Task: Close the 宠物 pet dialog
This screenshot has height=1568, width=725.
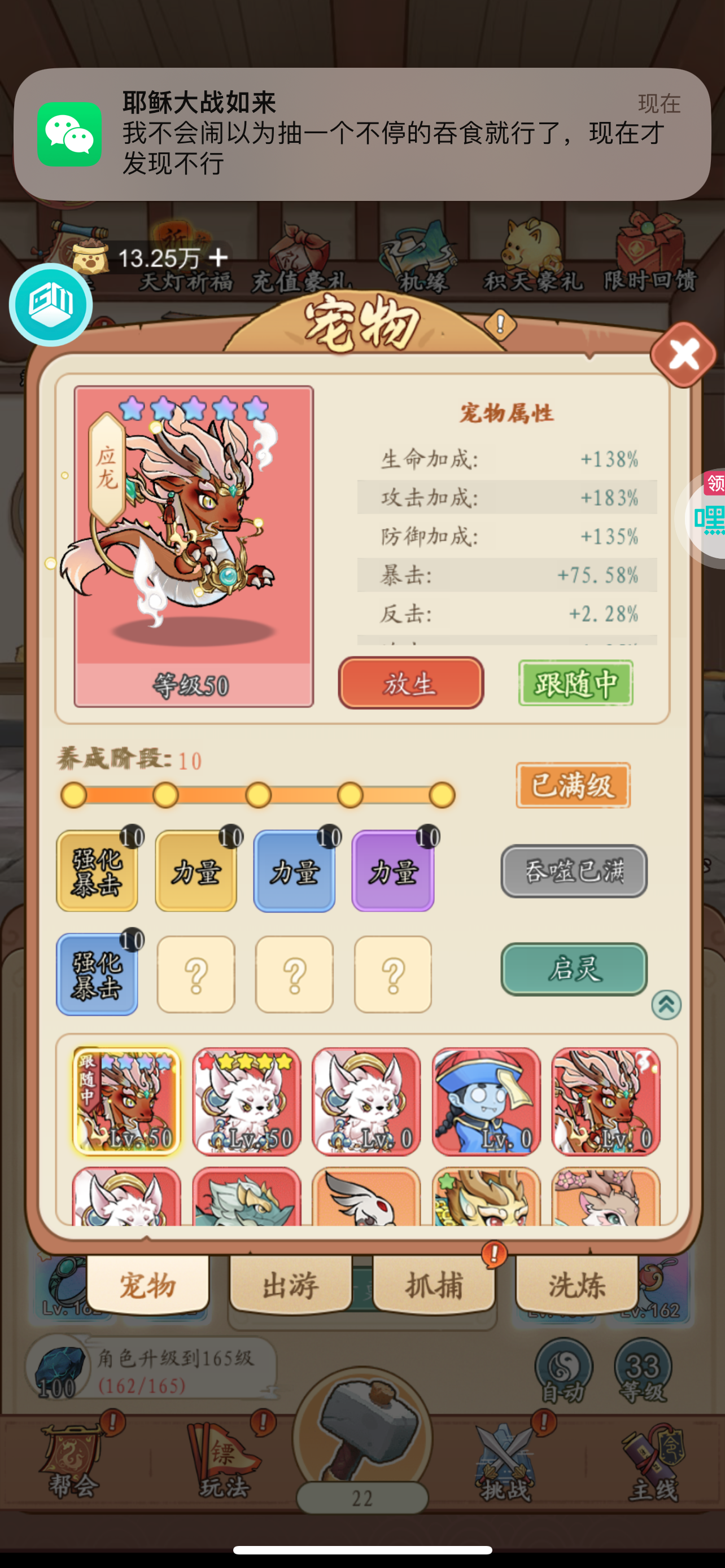Action: tap(683, 355)
